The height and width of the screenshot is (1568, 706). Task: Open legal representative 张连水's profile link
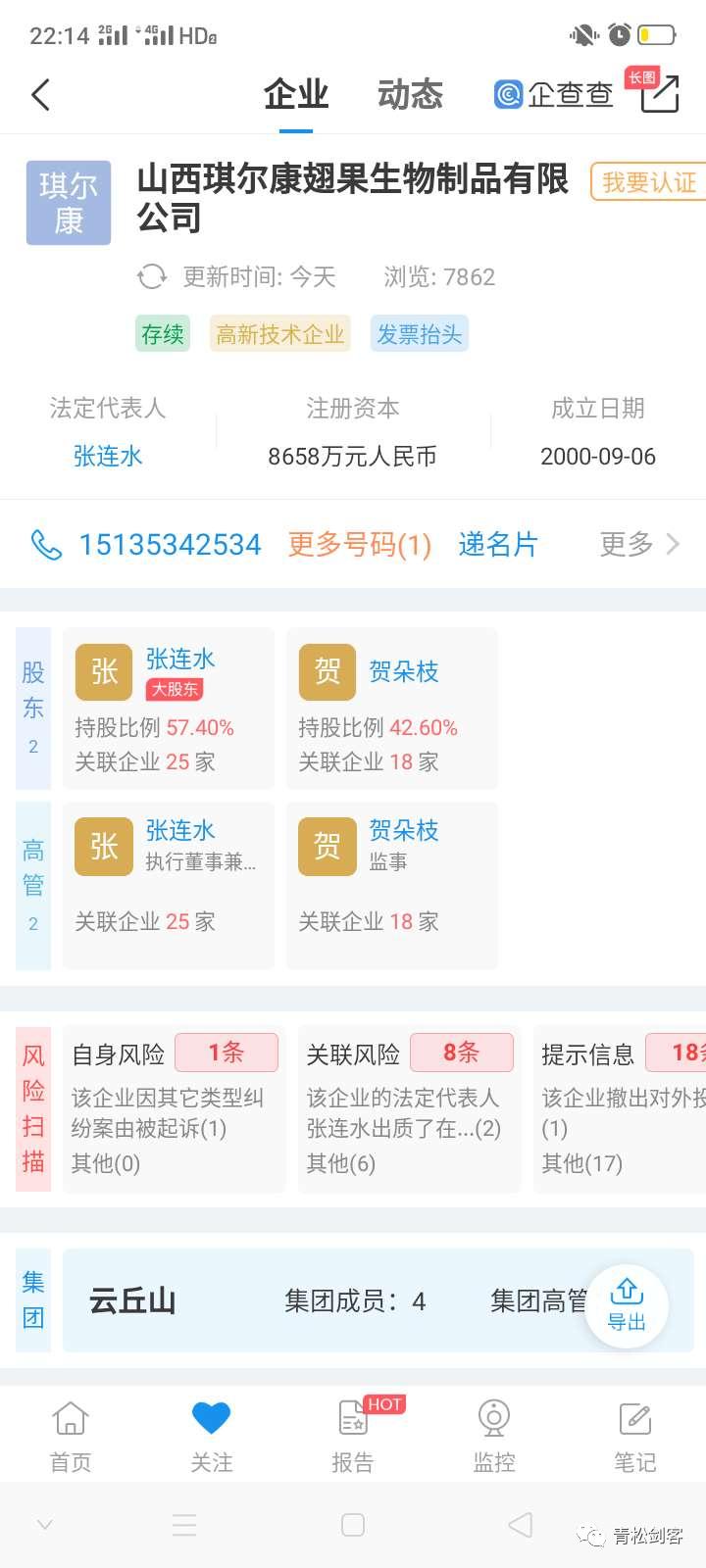pos(108,456)
